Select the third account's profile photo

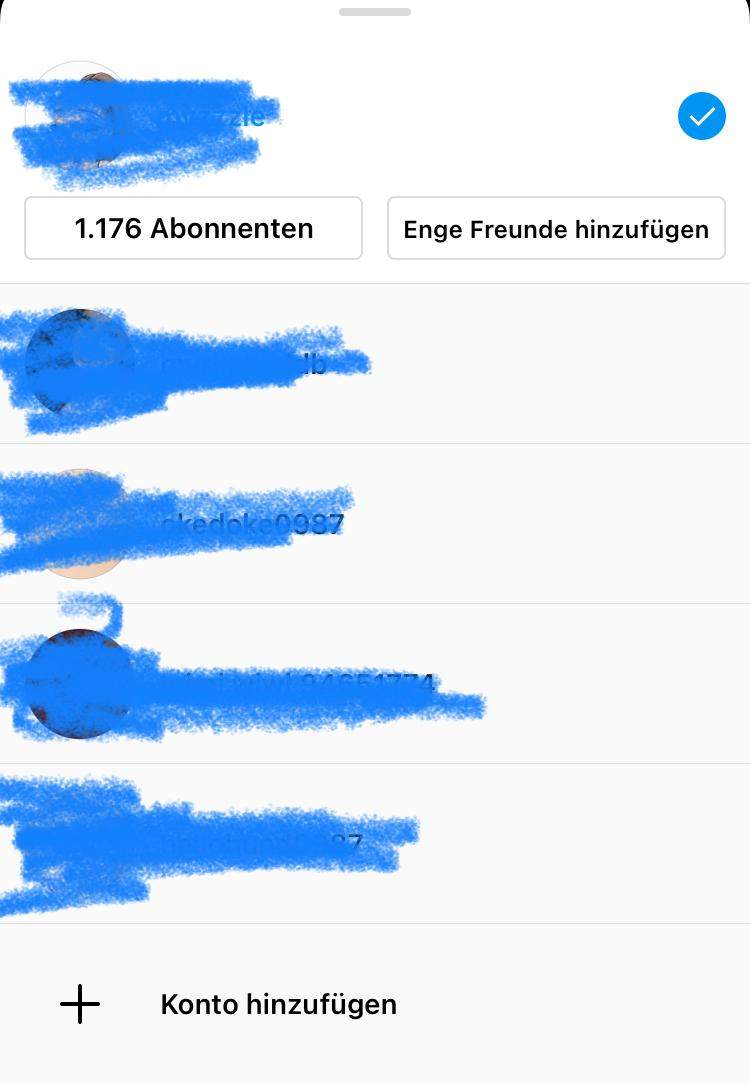(80, 682)
